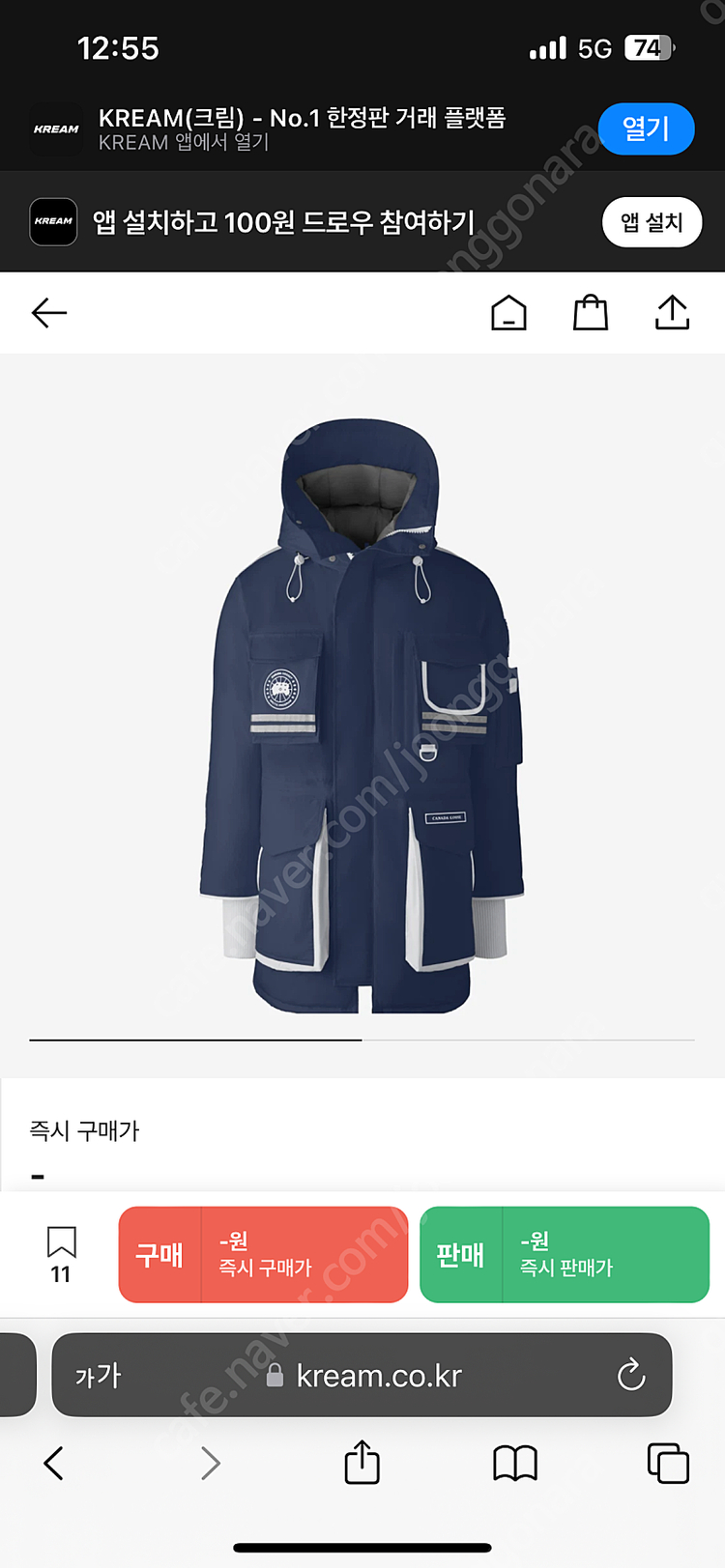The height and width of the screenshot is (1568, 725).
Task: Toggle the KREAM app logo in the banner
Action: point(54,128)
